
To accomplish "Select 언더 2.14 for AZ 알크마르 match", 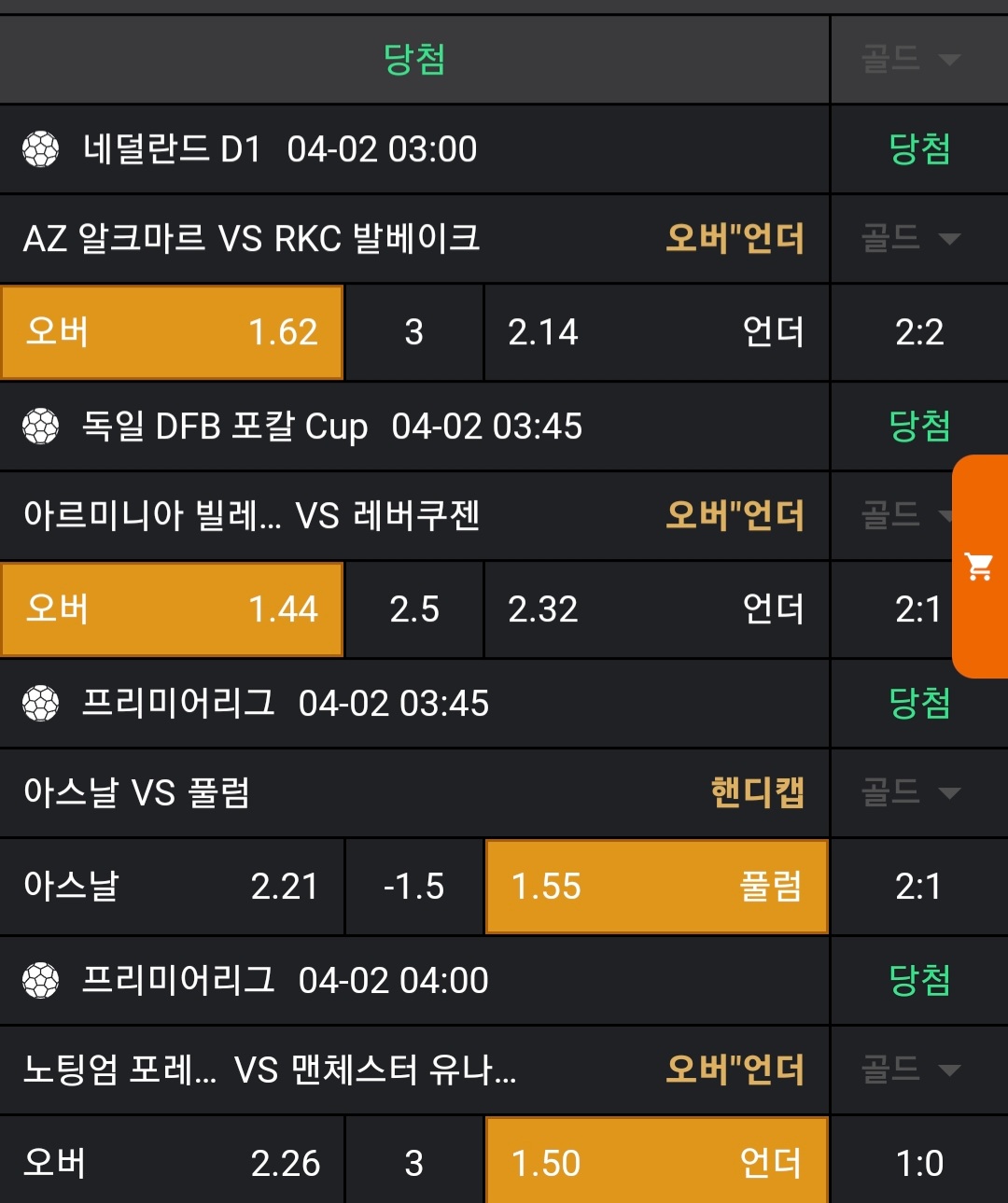I will pyautogui.click(x=656, y=332).
